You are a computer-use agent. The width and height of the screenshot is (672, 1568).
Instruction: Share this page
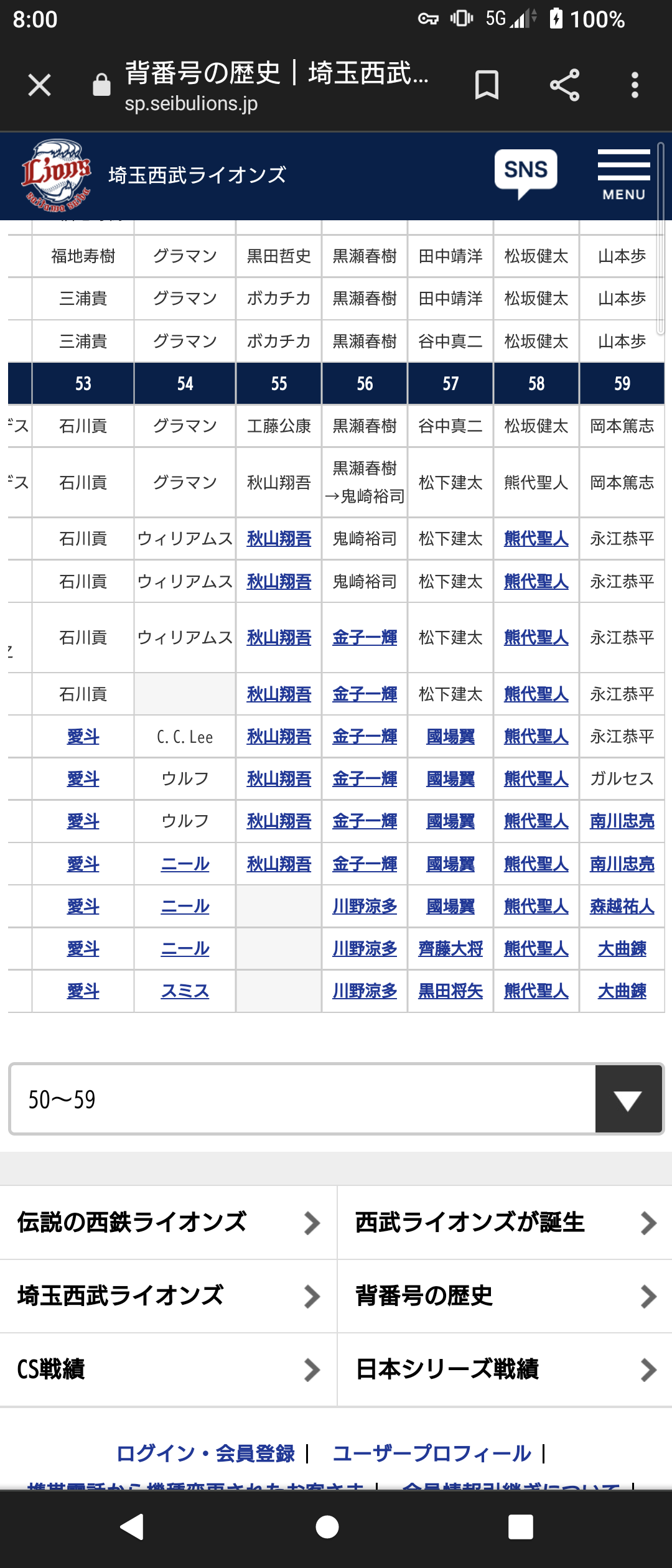pos(564,85)
